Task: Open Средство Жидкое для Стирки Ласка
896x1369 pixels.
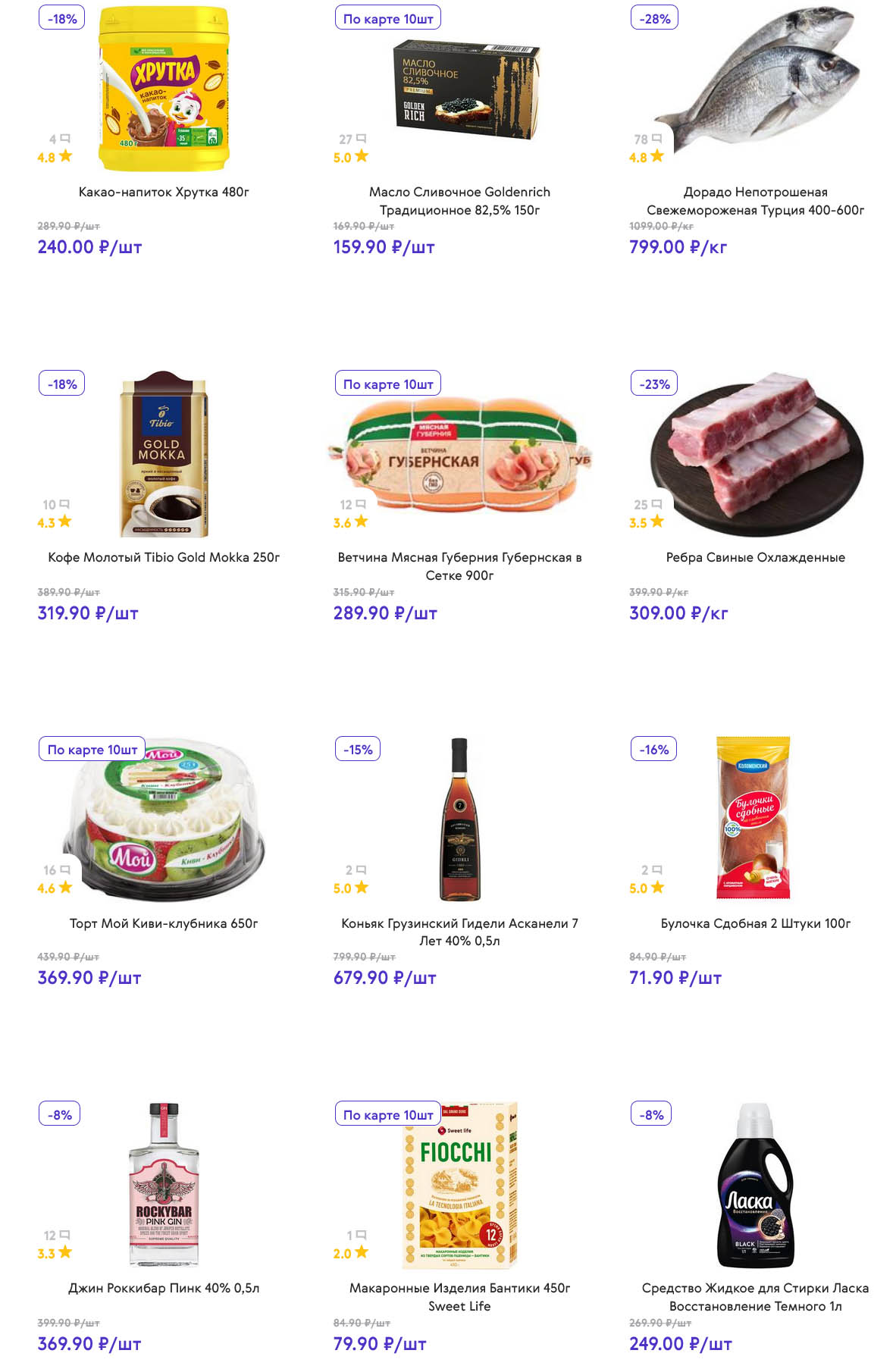Action: click(x=755, y=1297)
